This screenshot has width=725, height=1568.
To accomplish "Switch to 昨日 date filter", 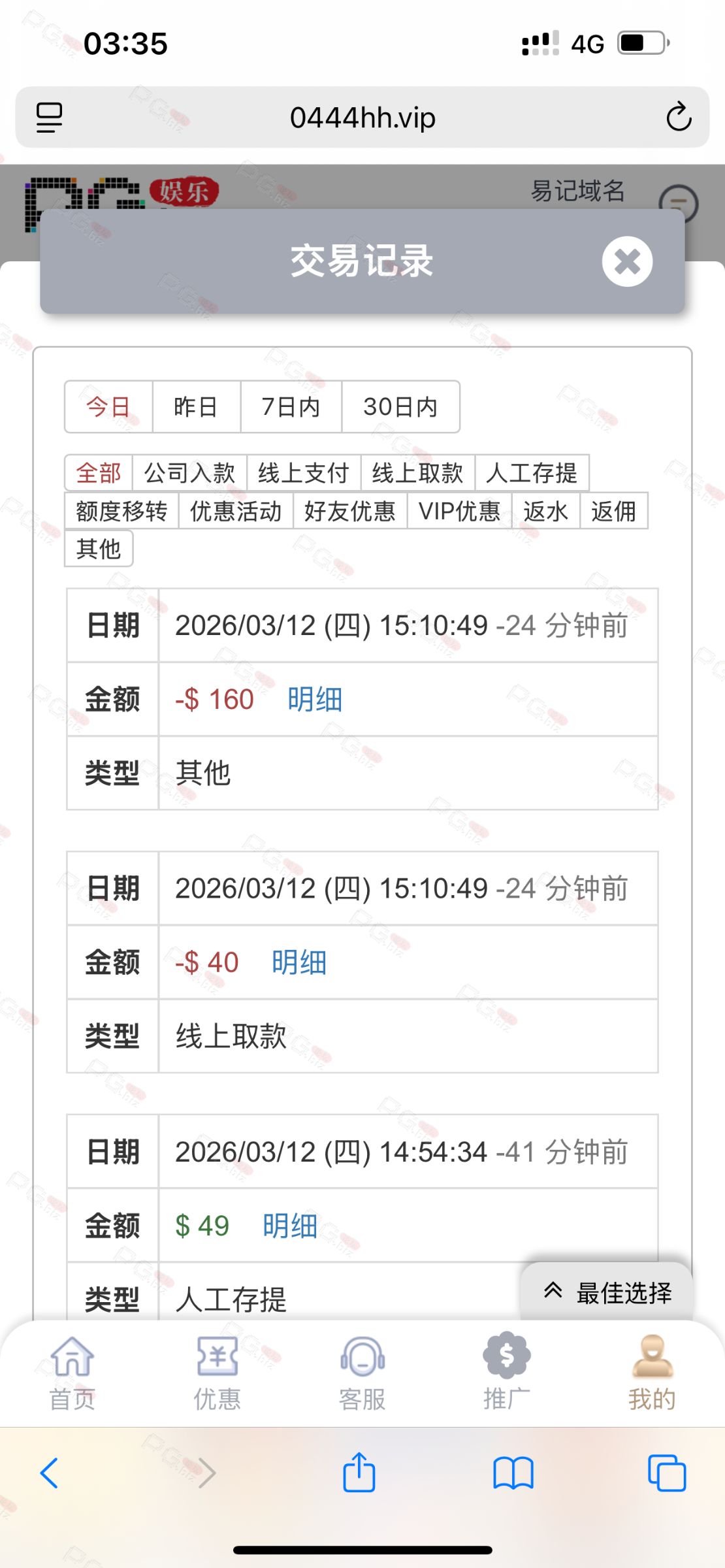I will tap(196, 407).
